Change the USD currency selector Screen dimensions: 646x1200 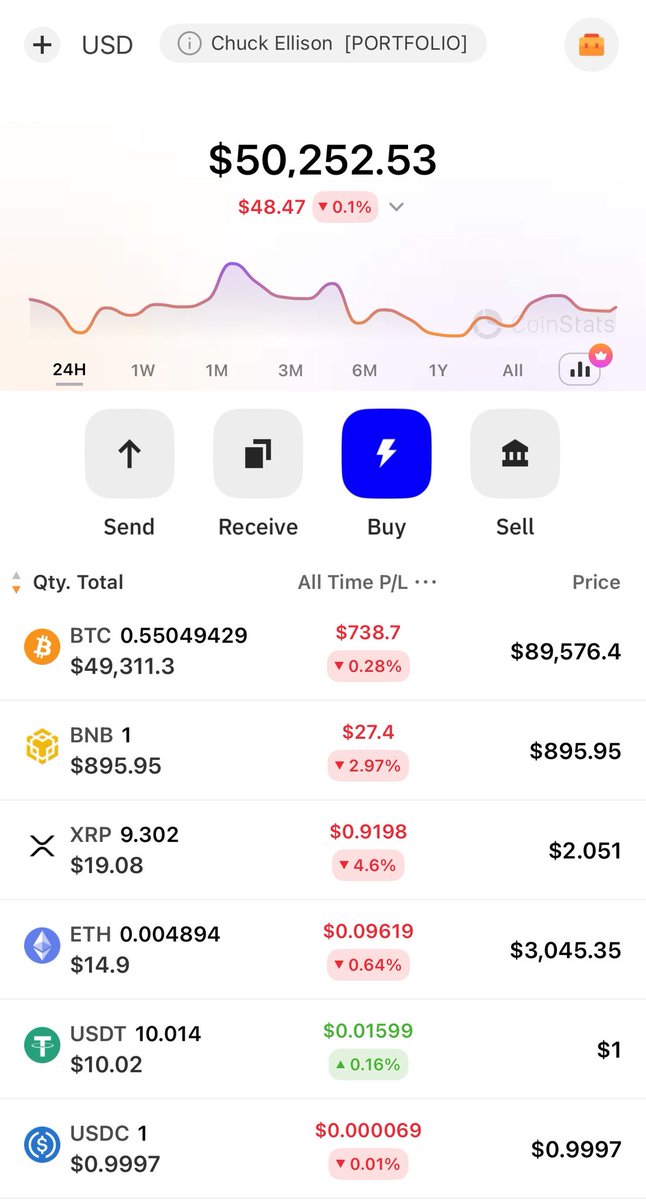(107, 45)
